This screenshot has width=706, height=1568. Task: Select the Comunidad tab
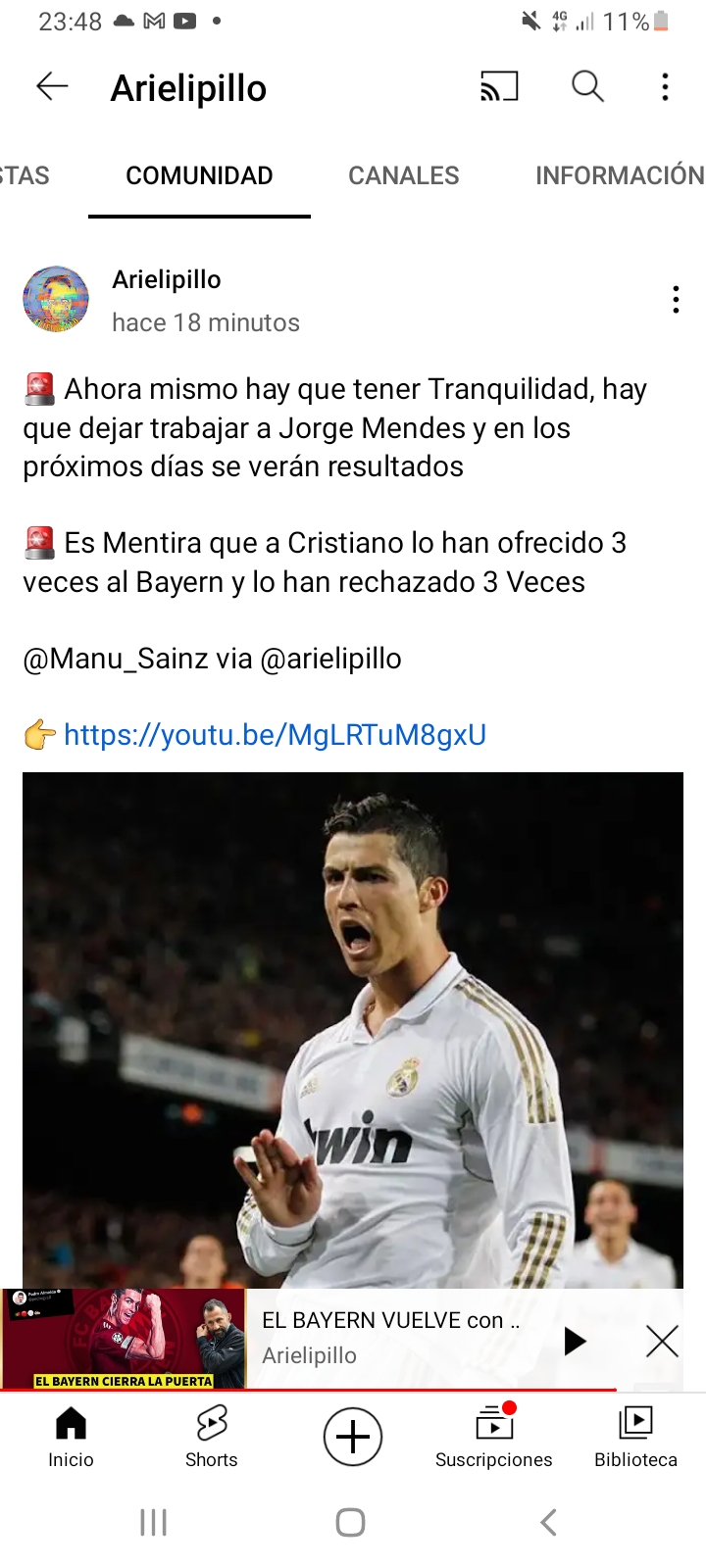199,175
